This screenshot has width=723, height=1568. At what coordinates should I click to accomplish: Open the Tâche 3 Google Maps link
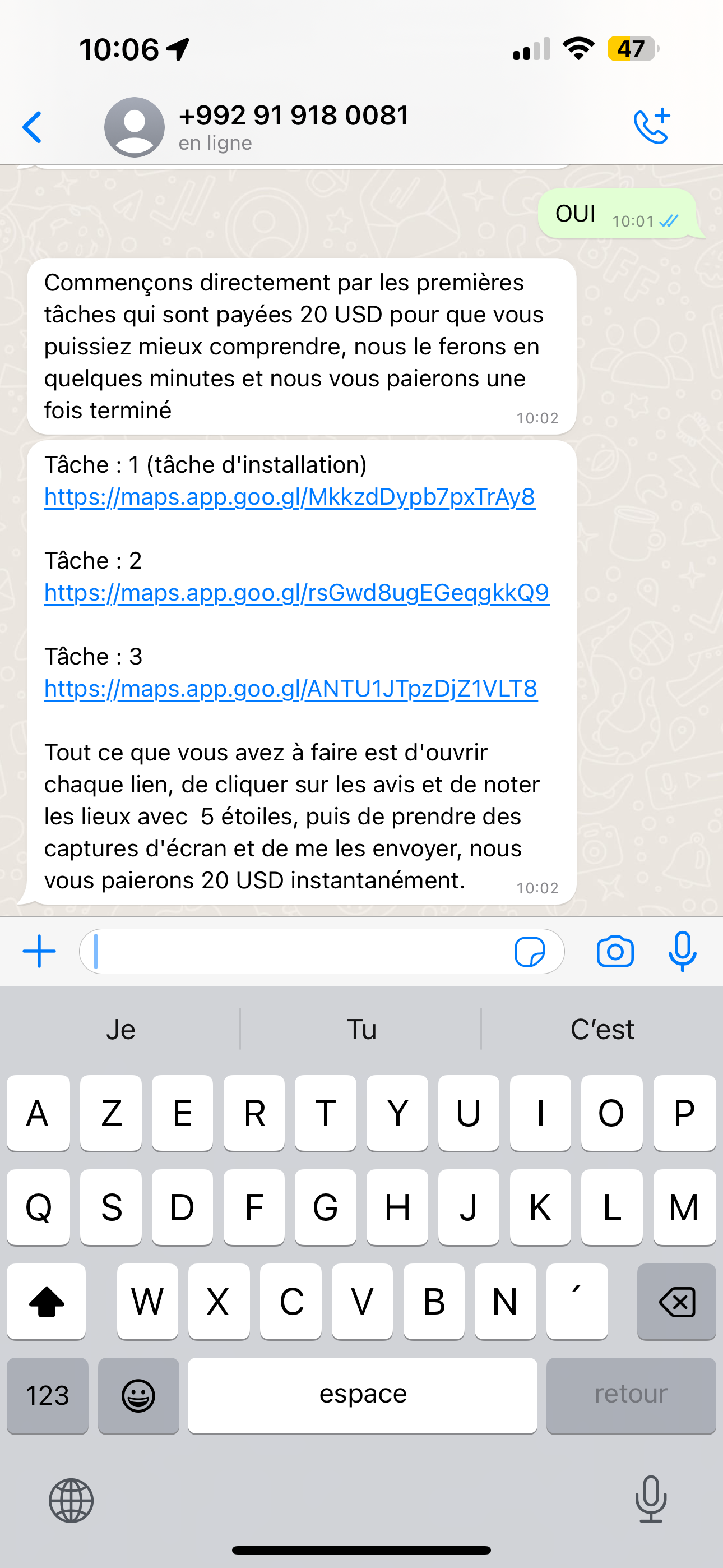tap(290, 689)
